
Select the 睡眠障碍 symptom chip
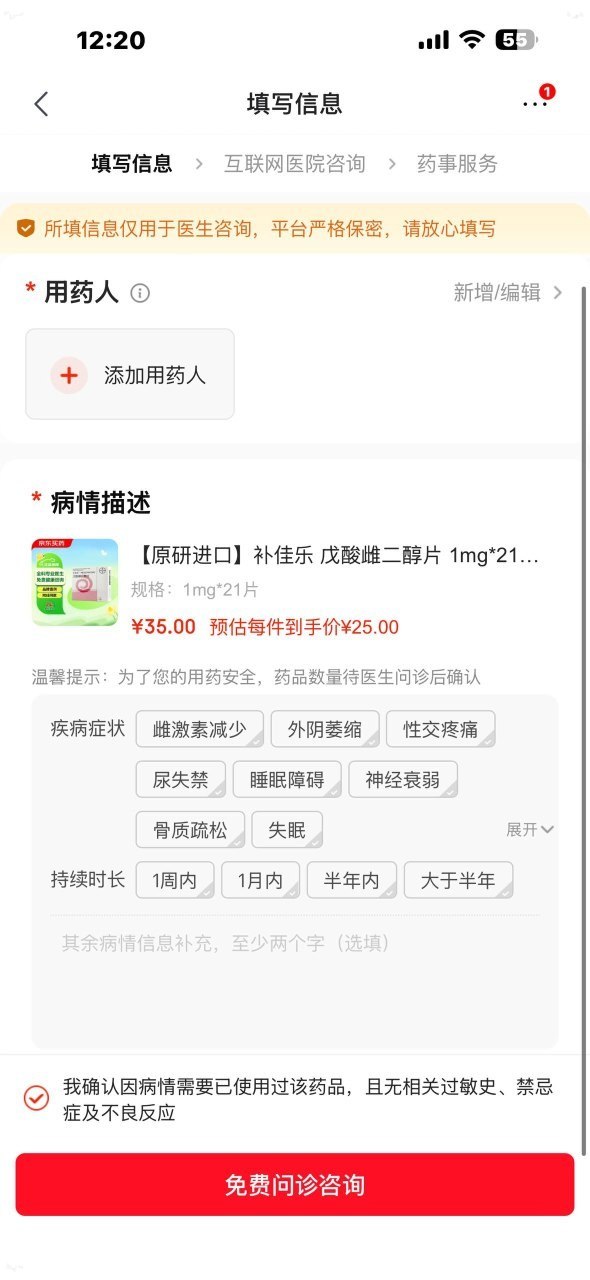pyautogui.click(x=287, y=780)
